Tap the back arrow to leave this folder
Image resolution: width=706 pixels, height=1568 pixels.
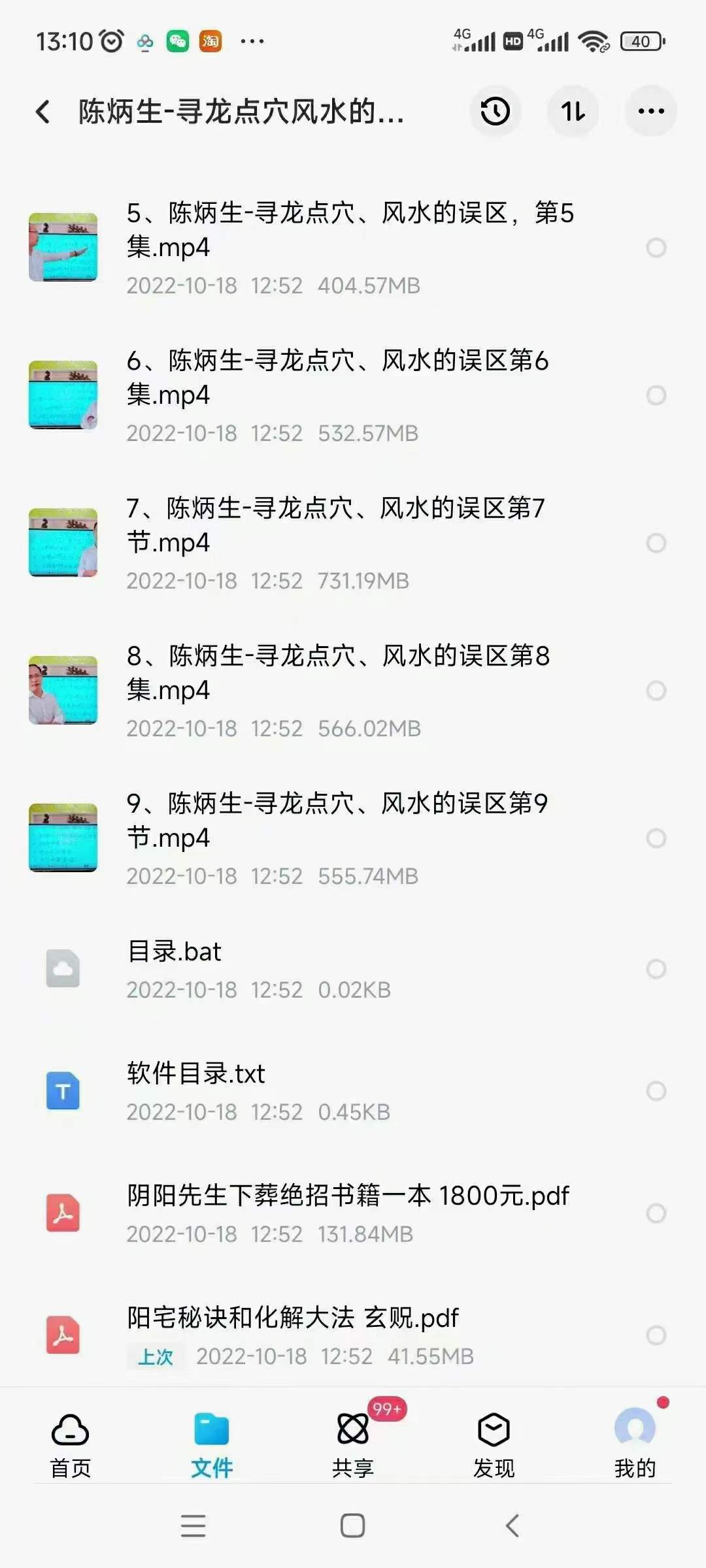click(x=43, y=112)
